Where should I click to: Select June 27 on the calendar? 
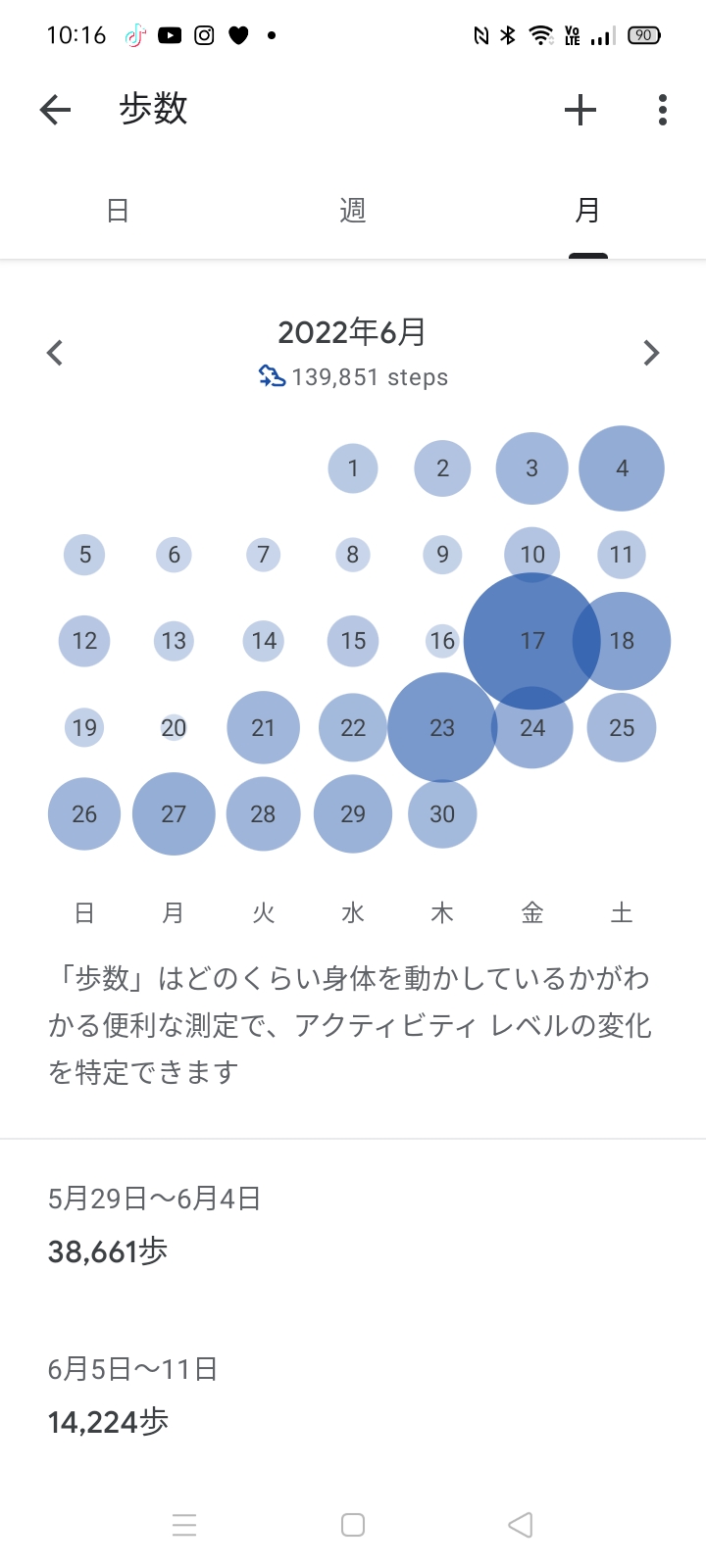[x=174, y=813]
